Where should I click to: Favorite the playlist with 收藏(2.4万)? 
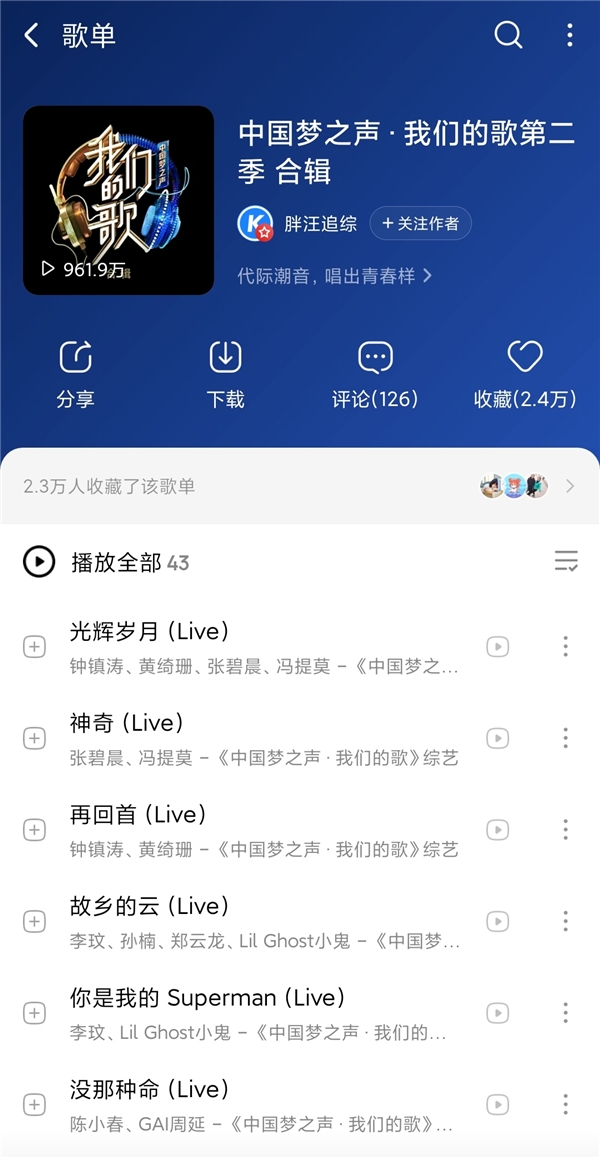[x=525, y=375]
